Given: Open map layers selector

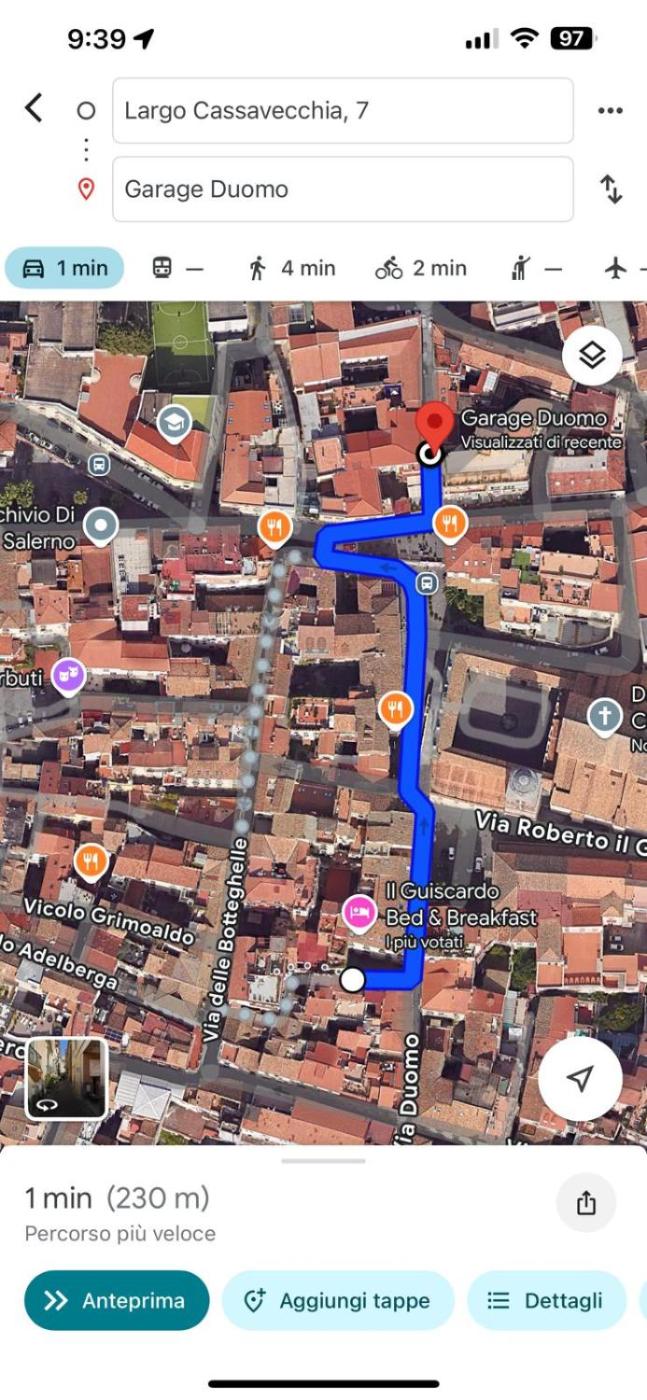Looking at the screenshot, I should pos(592,356).
